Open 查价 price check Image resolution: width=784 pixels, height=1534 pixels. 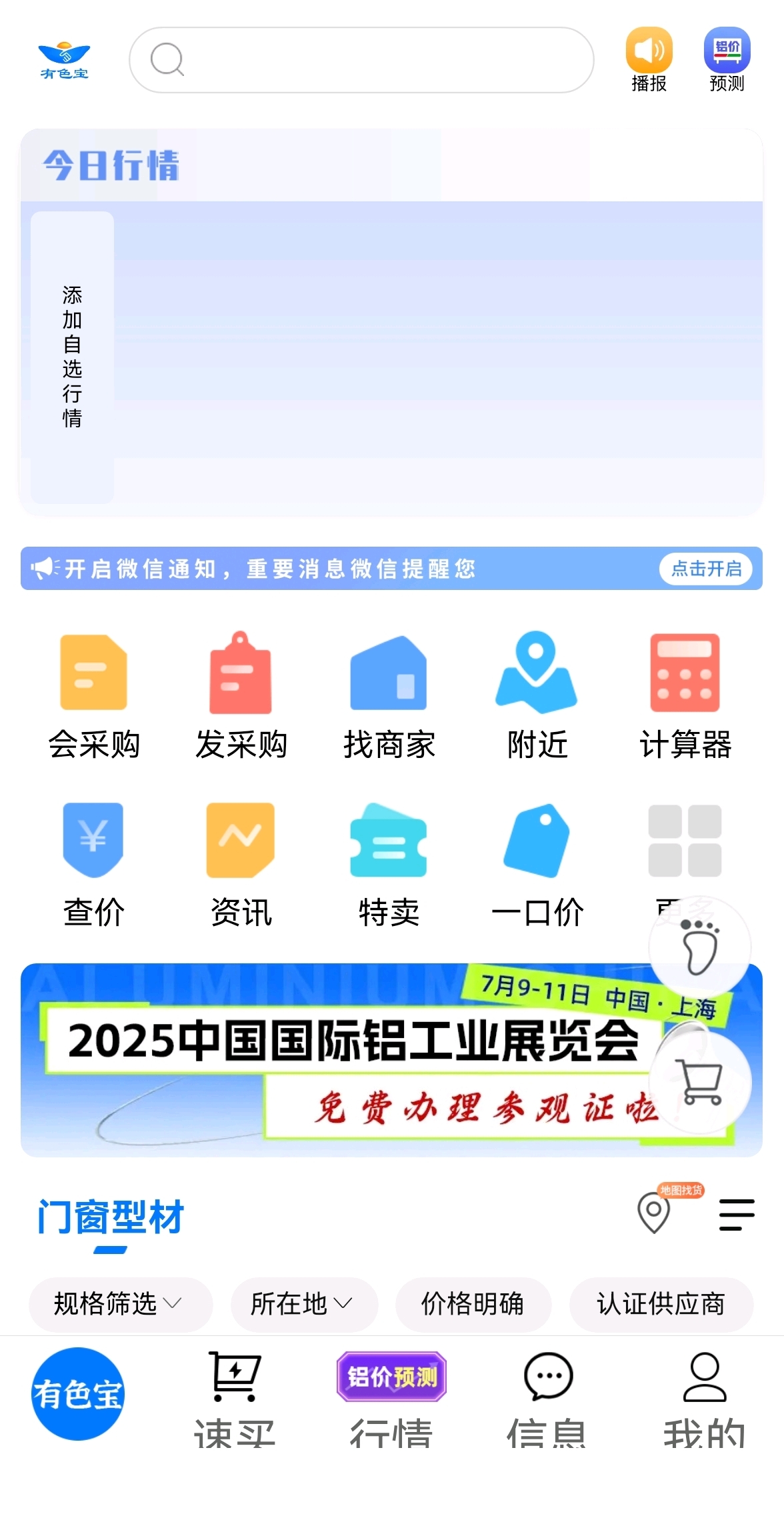(94, 865)
